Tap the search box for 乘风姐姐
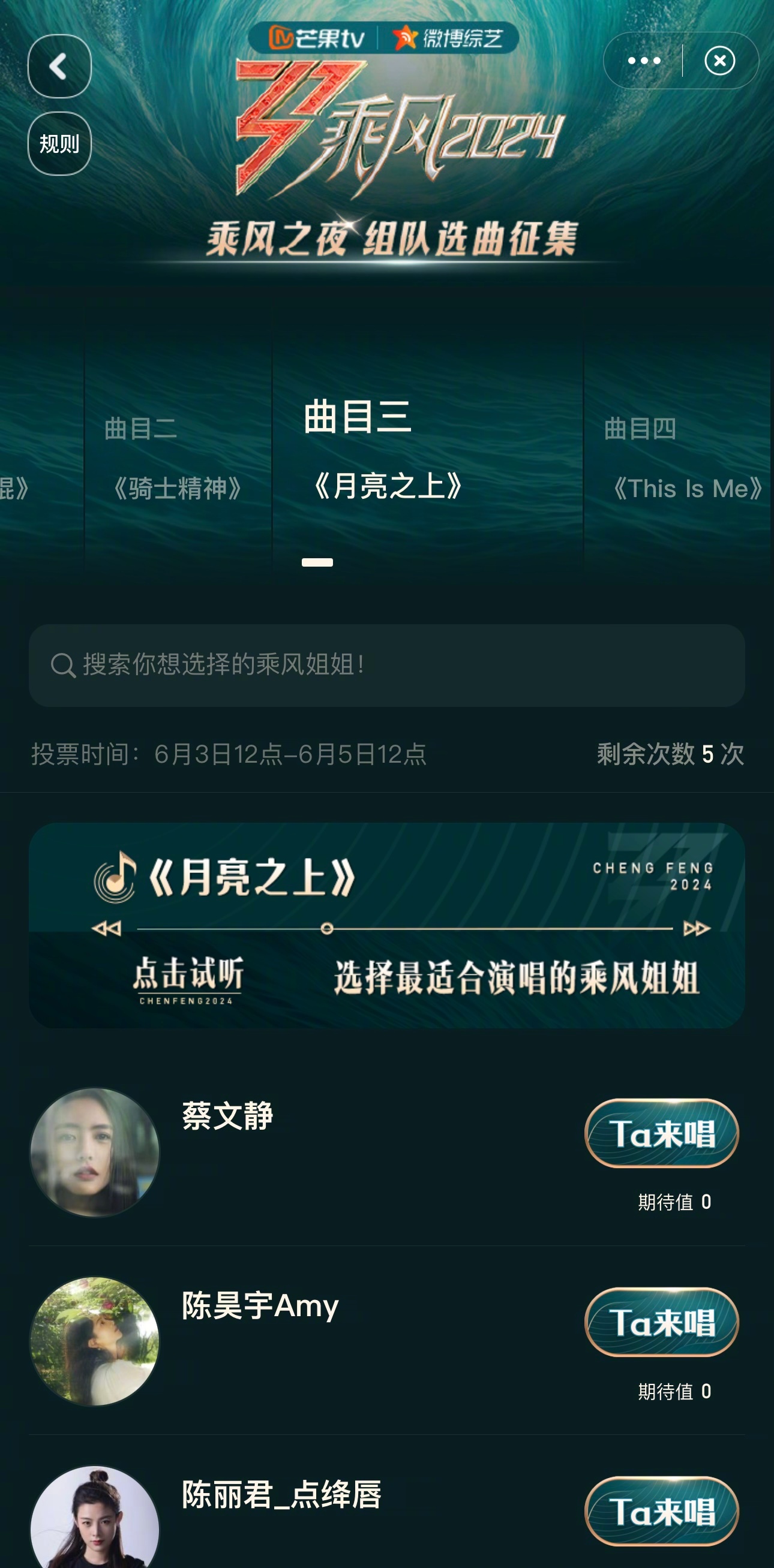Image resolution: width=774 pixels, height=1568 pixels. [386, 666]
